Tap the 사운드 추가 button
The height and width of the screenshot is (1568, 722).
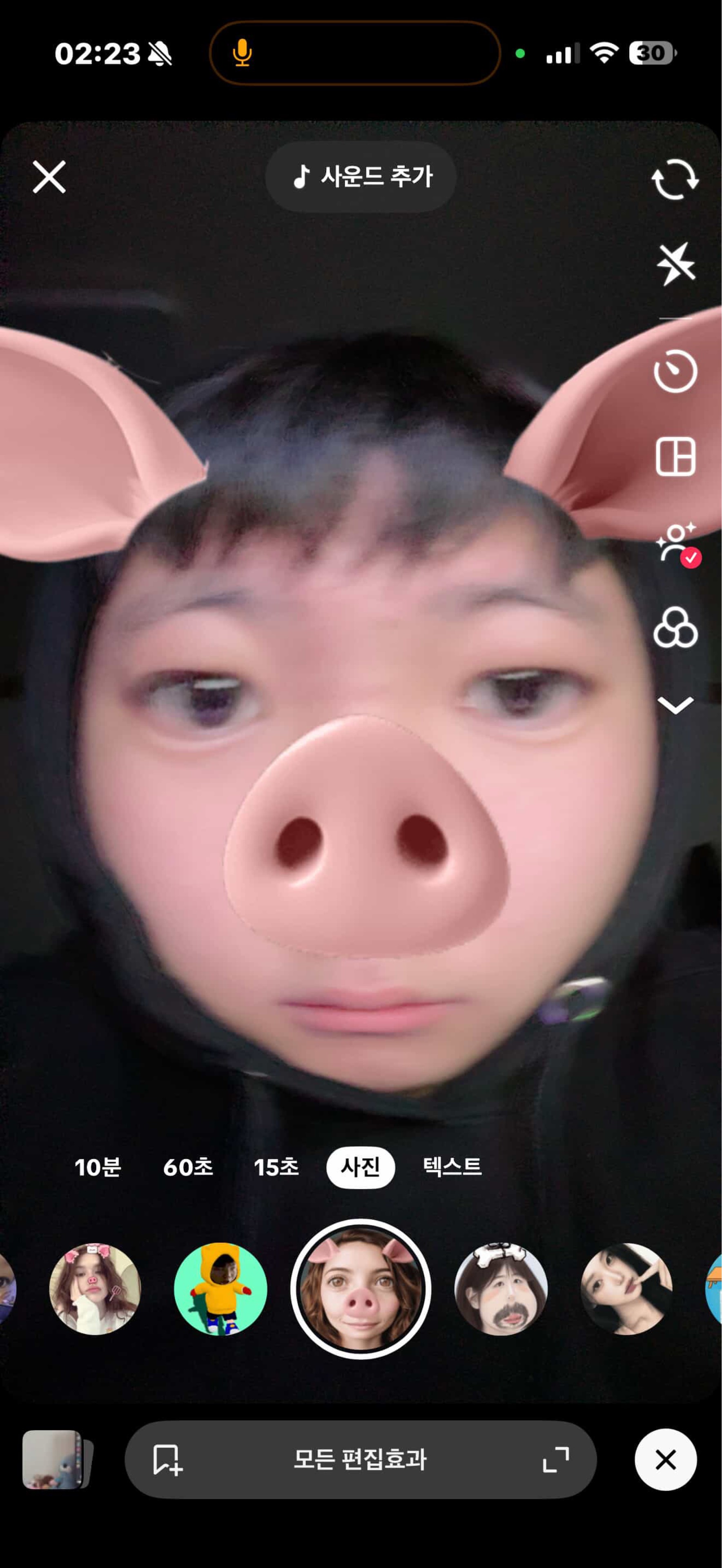tap(361, 176)
